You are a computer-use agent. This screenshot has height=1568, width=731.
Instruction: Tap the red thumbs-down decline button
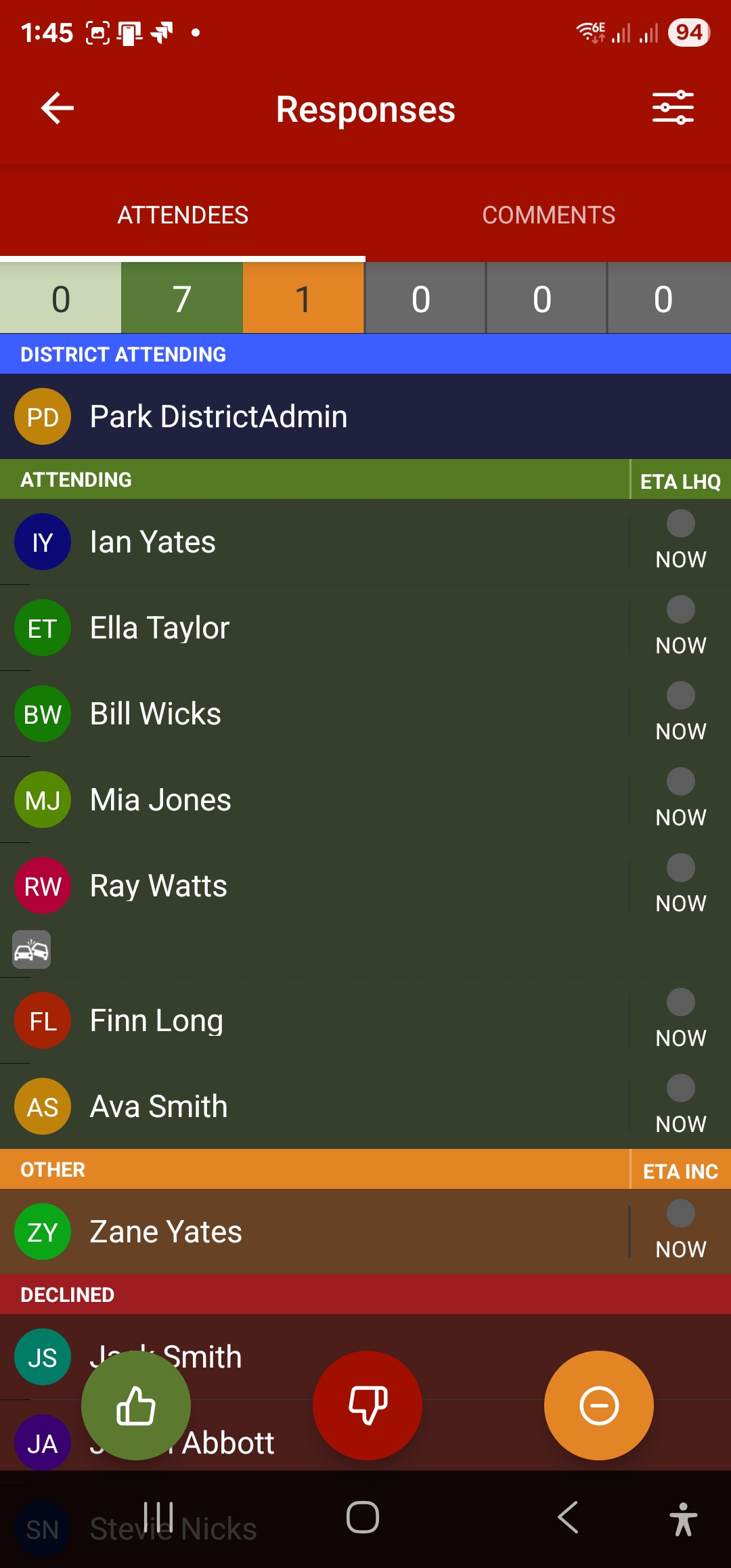coord(368,1406)
